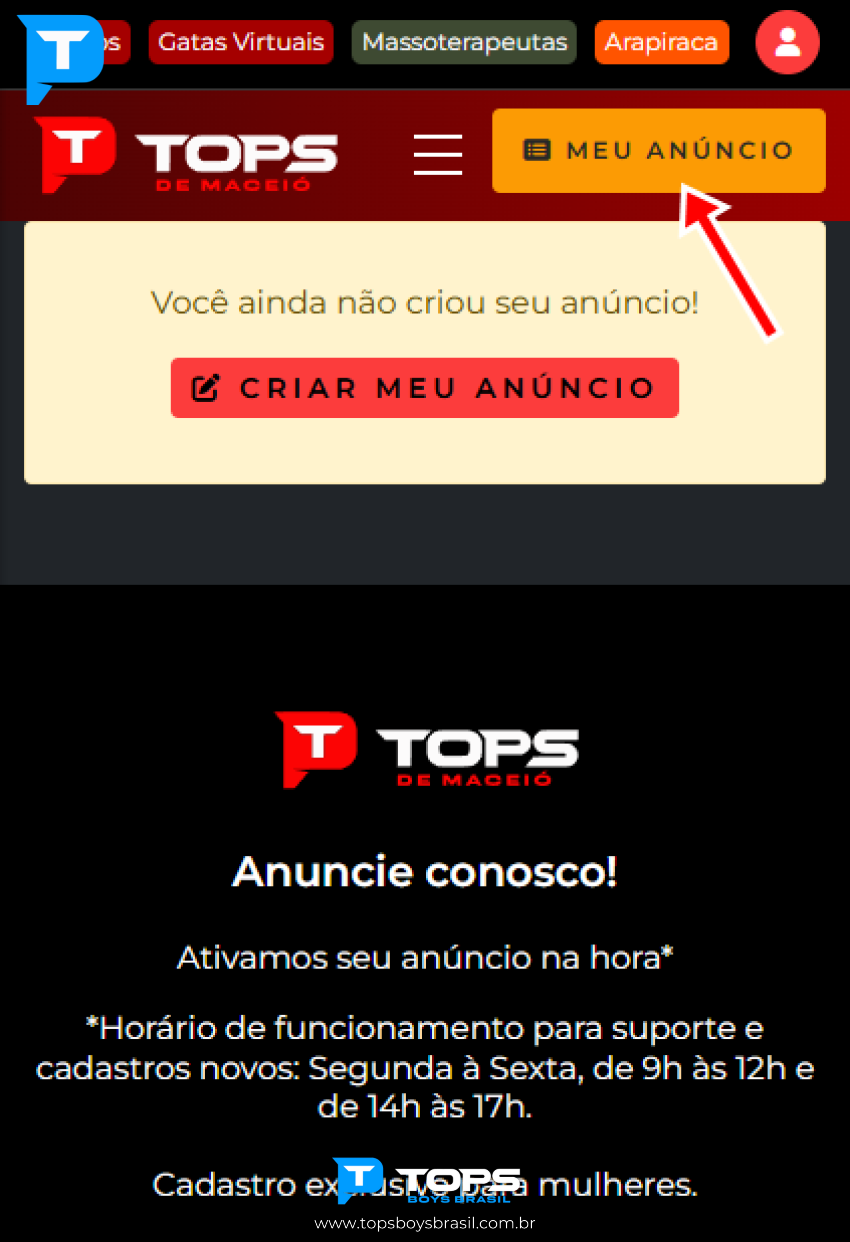The image size is (850, 1242).
Task: Start creating an ad with Criar Meu Anúncio
Action: coord(425,388)
